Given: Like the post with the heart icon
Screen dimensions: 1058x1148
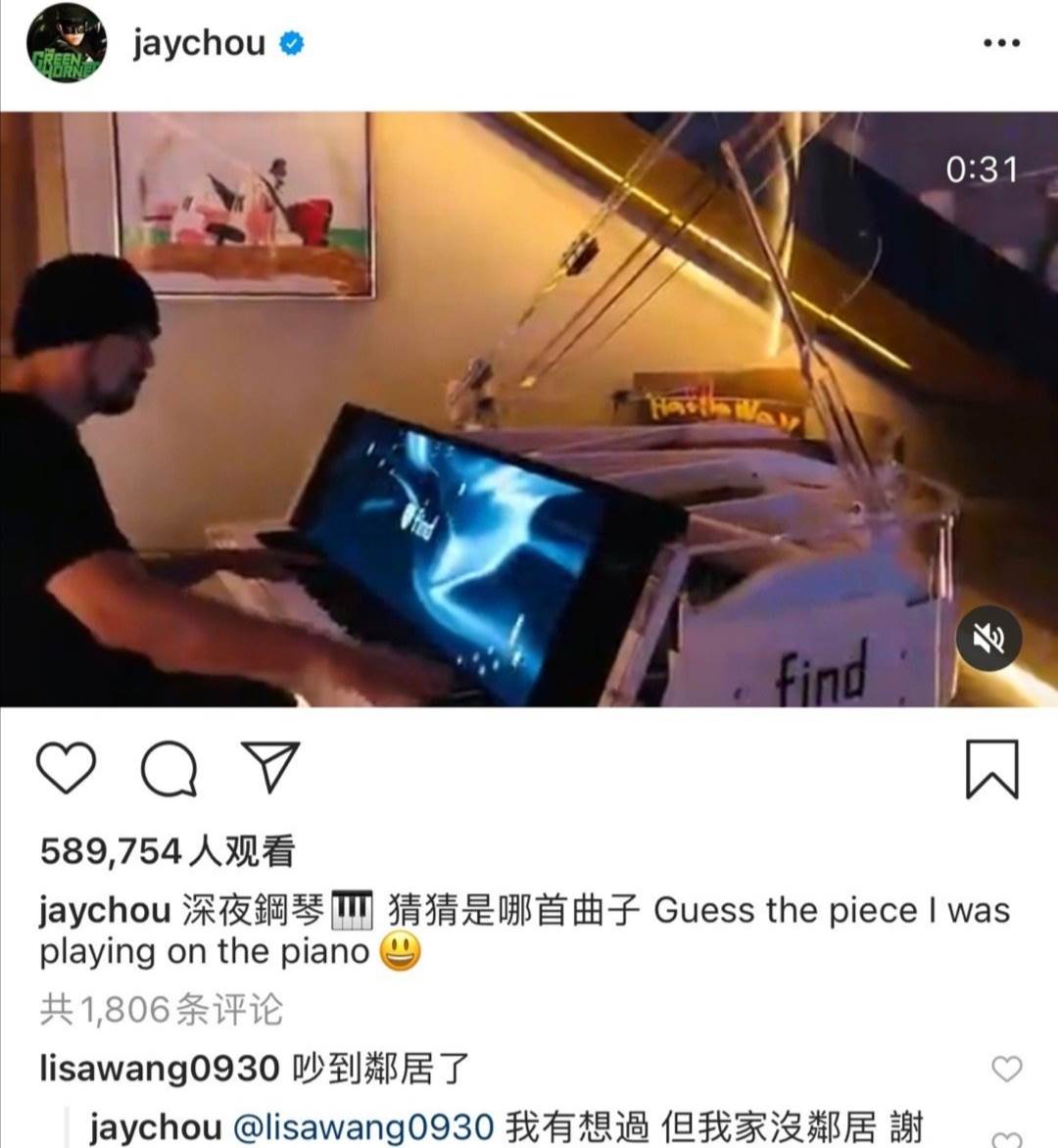Looking at the screenshot, I should coord(66,768).
